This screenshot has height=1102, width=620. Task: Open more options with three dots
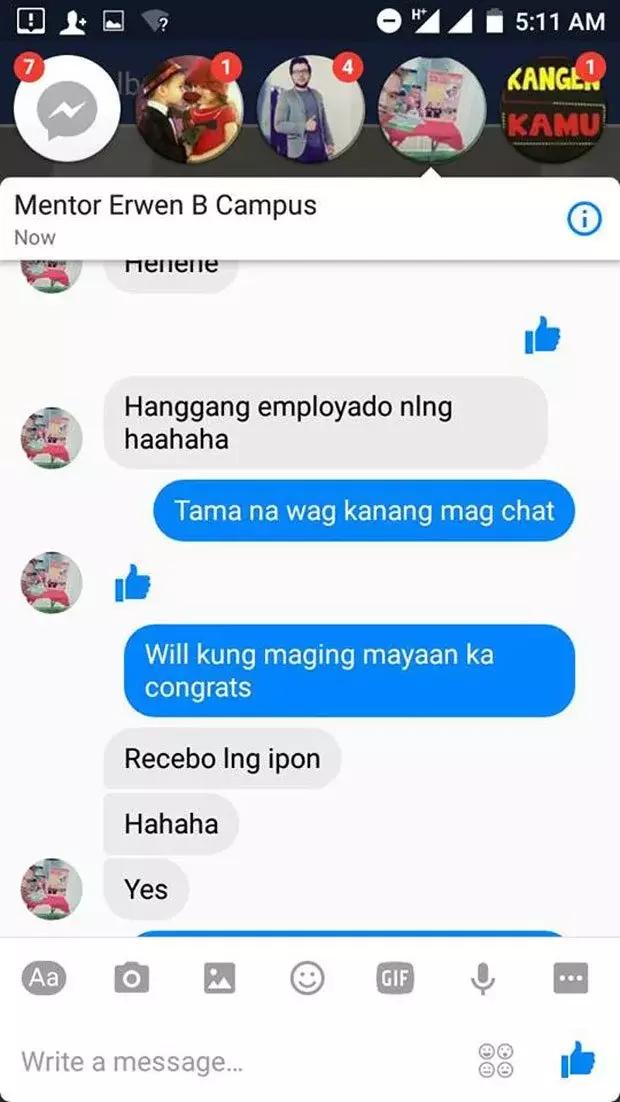pos(571,979)
